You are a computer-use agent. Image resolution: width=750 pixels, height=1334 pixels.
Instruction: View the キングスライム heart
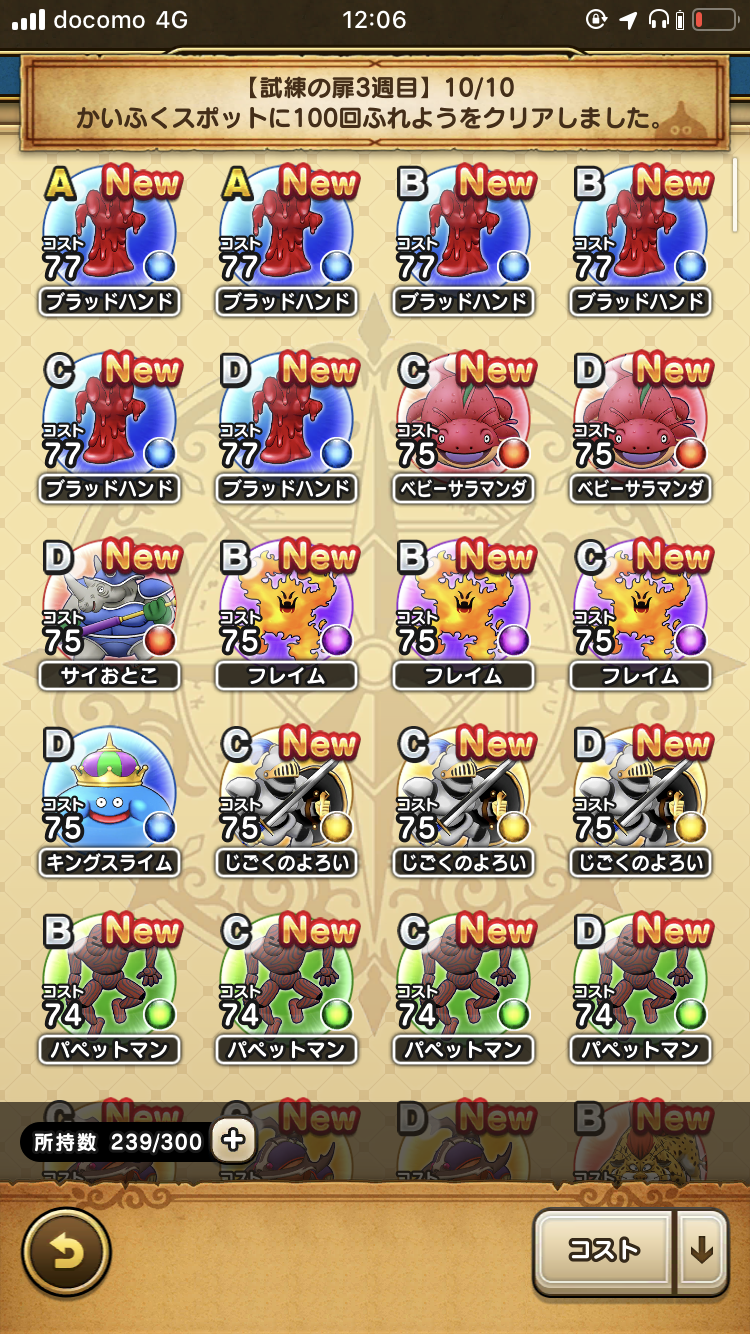[110, 794]
